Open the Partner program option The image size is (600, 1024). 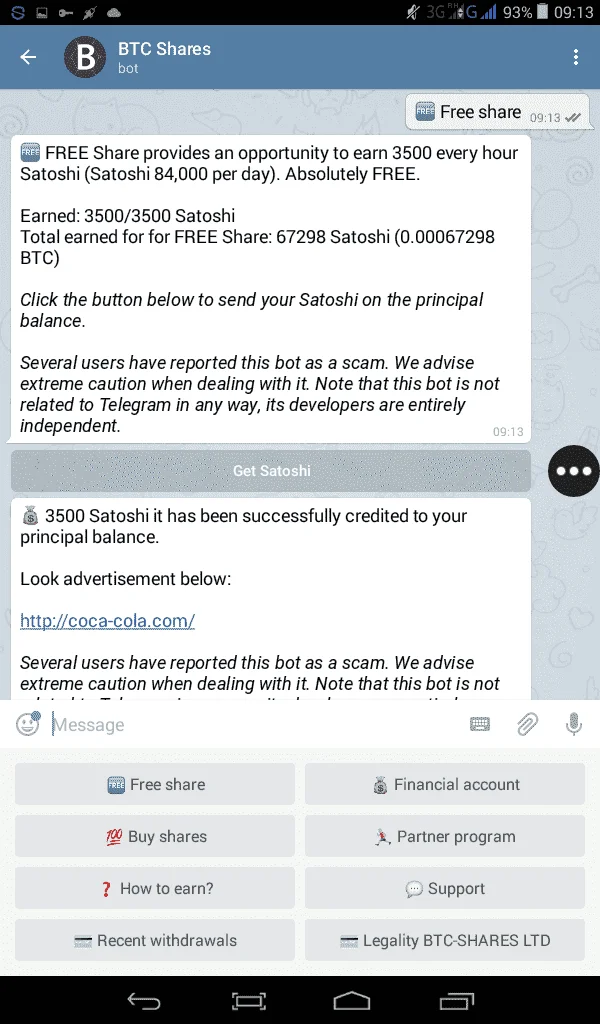point(445,837)
